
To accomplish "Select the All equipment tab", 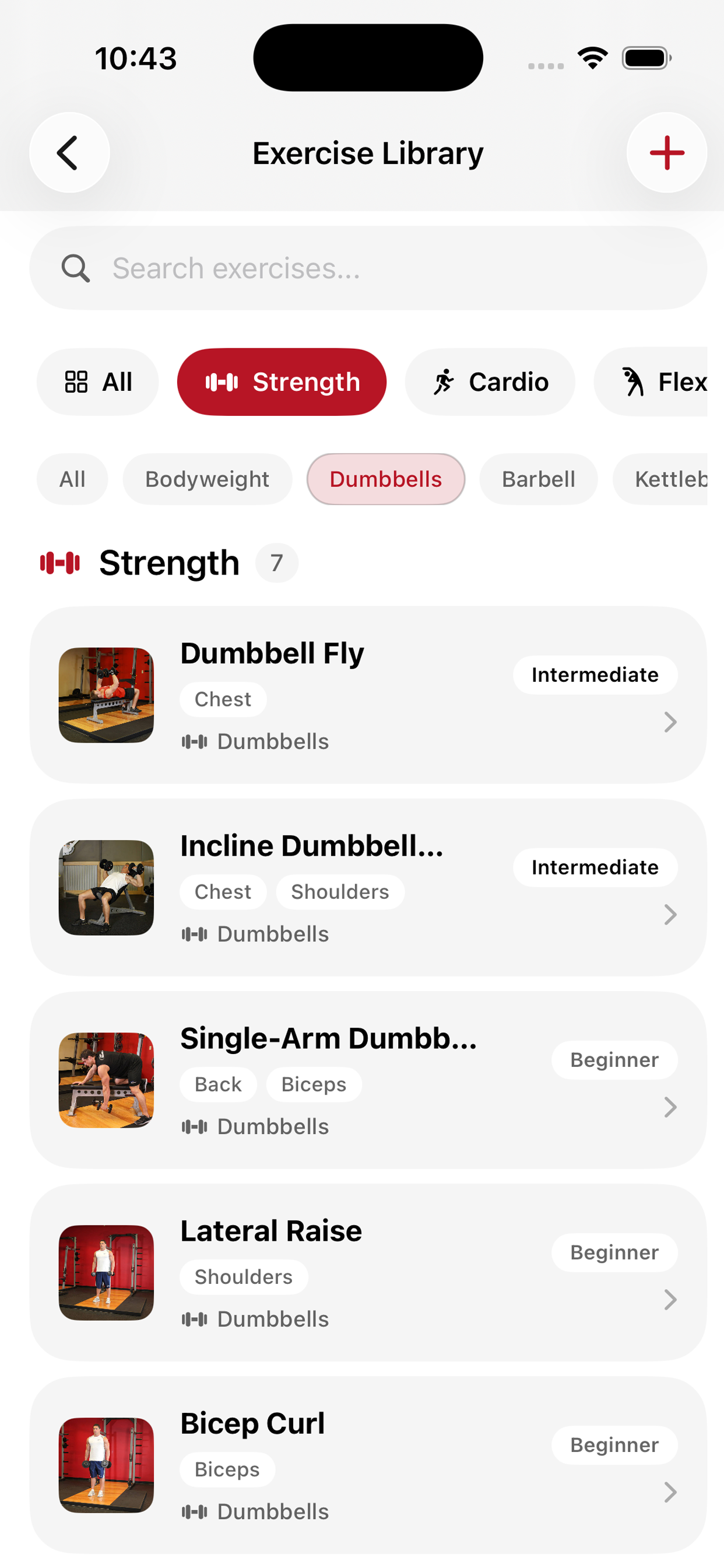I will point(72,479).
